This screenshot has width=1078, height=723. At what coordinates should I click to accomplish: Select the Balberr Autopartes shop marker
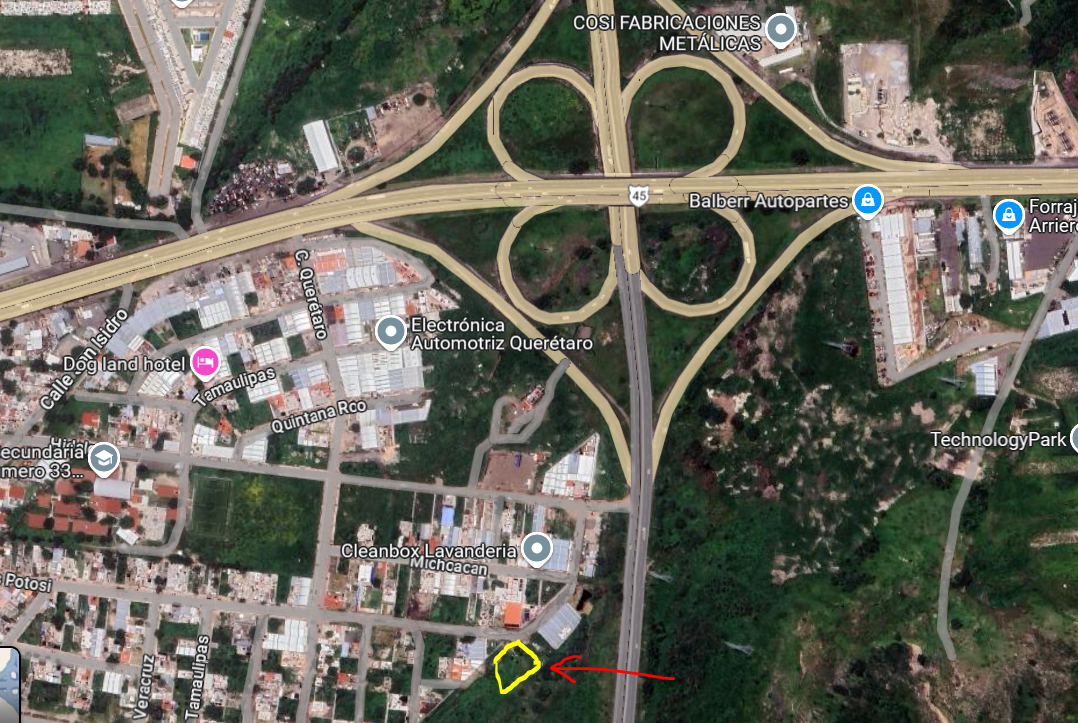[x=867, y=200]
